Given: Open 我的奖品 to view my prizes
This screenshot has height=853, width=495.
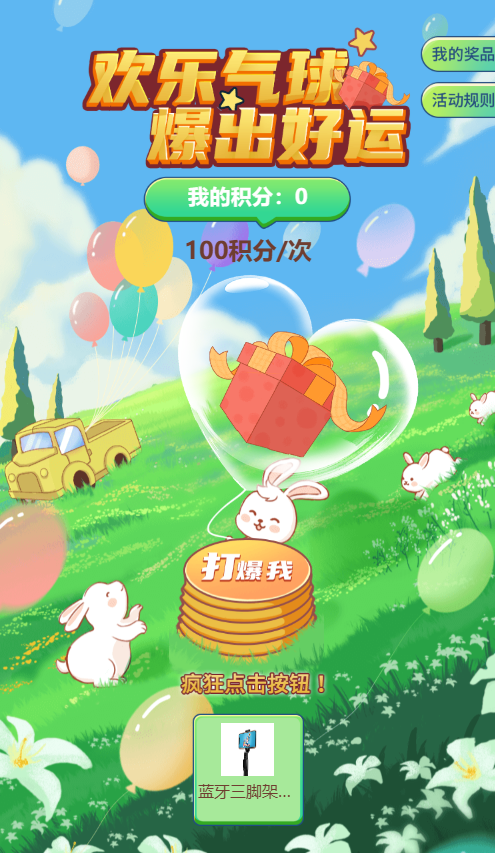Looking at the screenshot, I should (459, 54).
